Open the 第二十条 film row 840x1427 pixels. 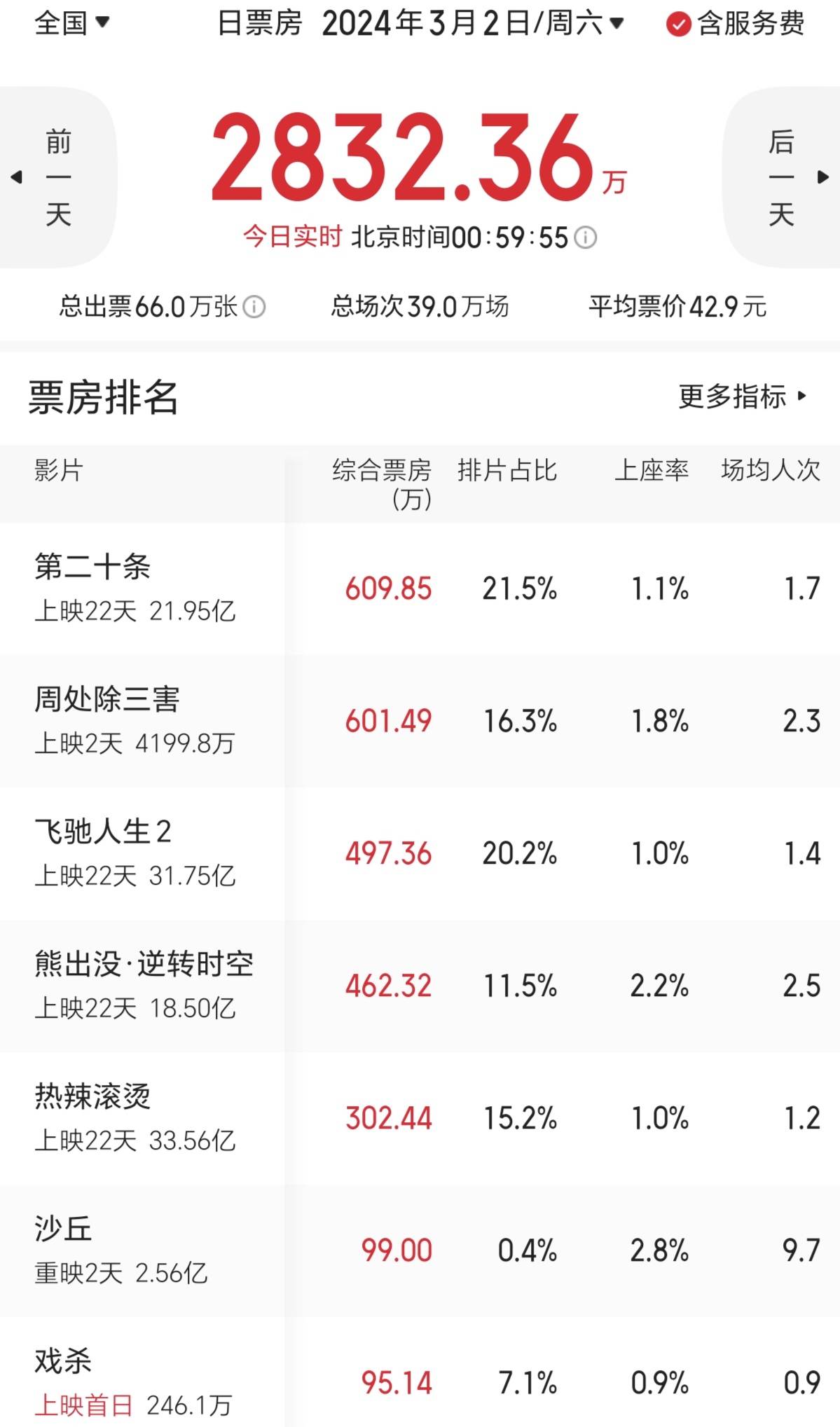[420, 588]
